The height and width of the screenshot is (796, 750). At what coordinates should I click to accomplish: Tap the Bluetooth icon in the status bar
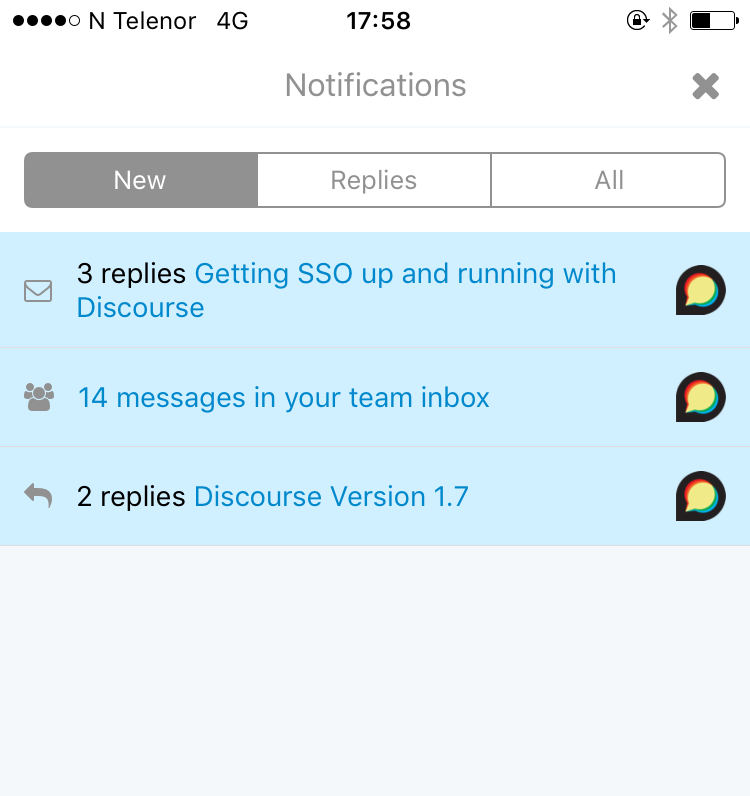pos(671,17)
